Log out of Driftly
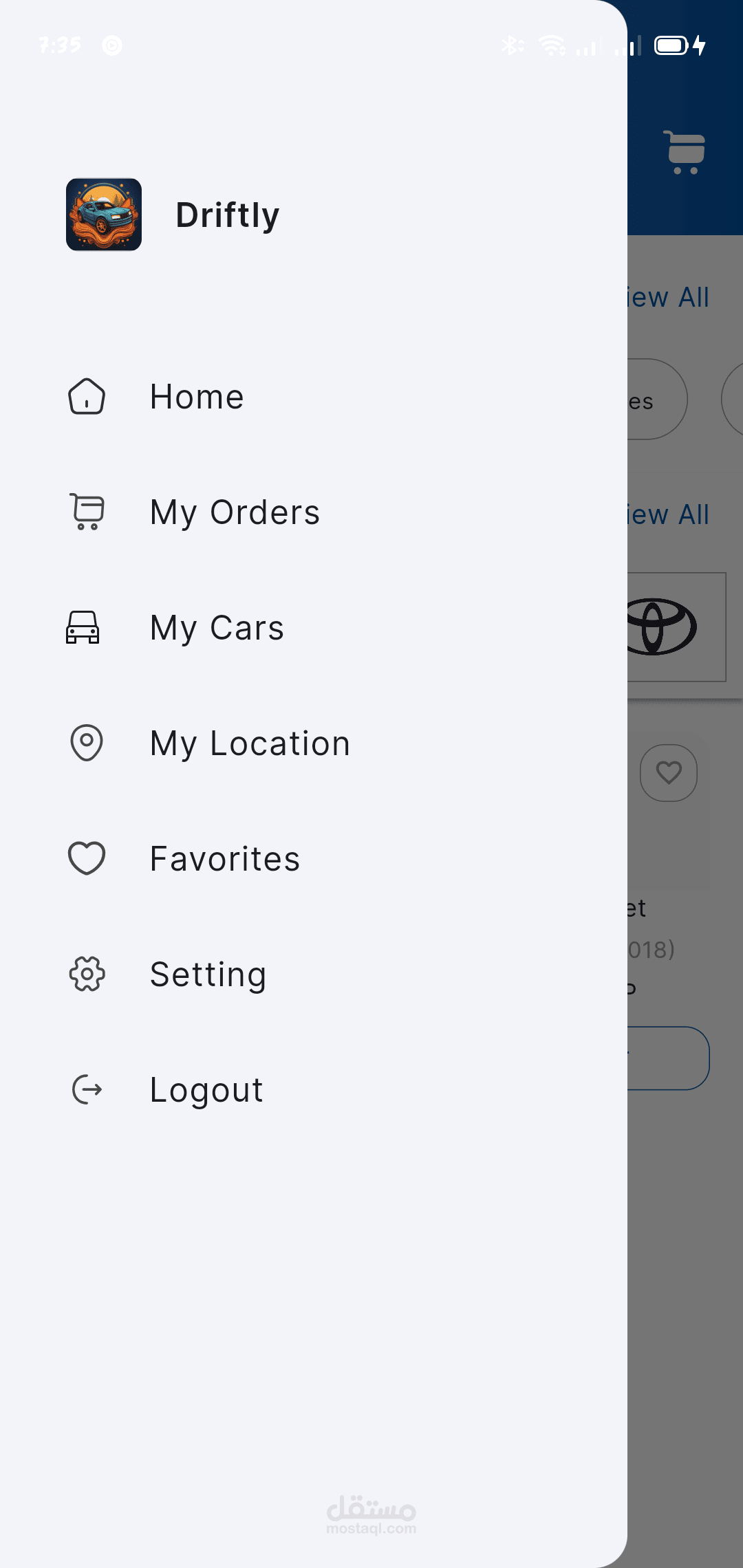 (x=206, y=1090)
